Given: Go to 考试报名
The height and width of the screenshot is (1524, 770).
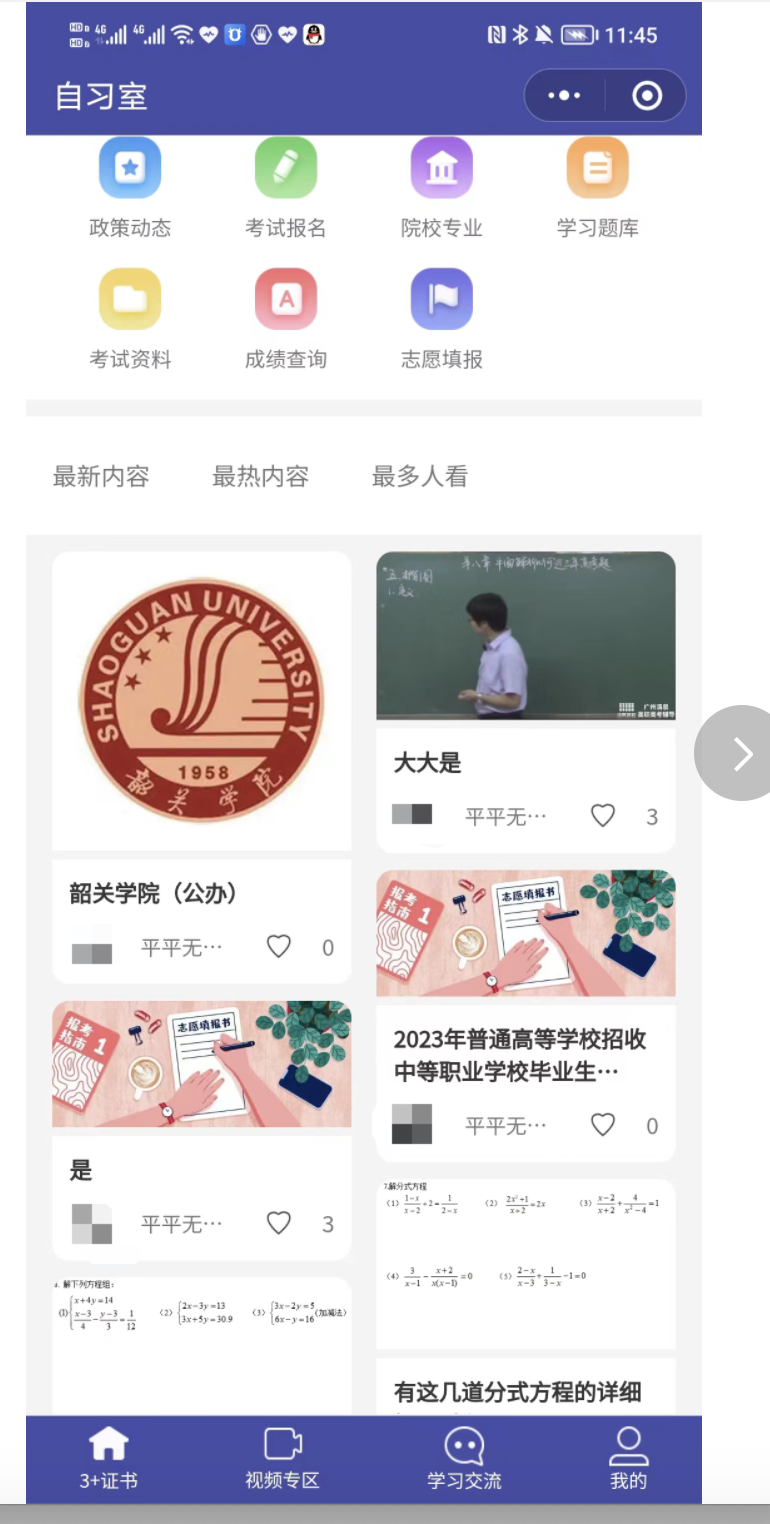Looking at the screenshot, I should 286,188.
